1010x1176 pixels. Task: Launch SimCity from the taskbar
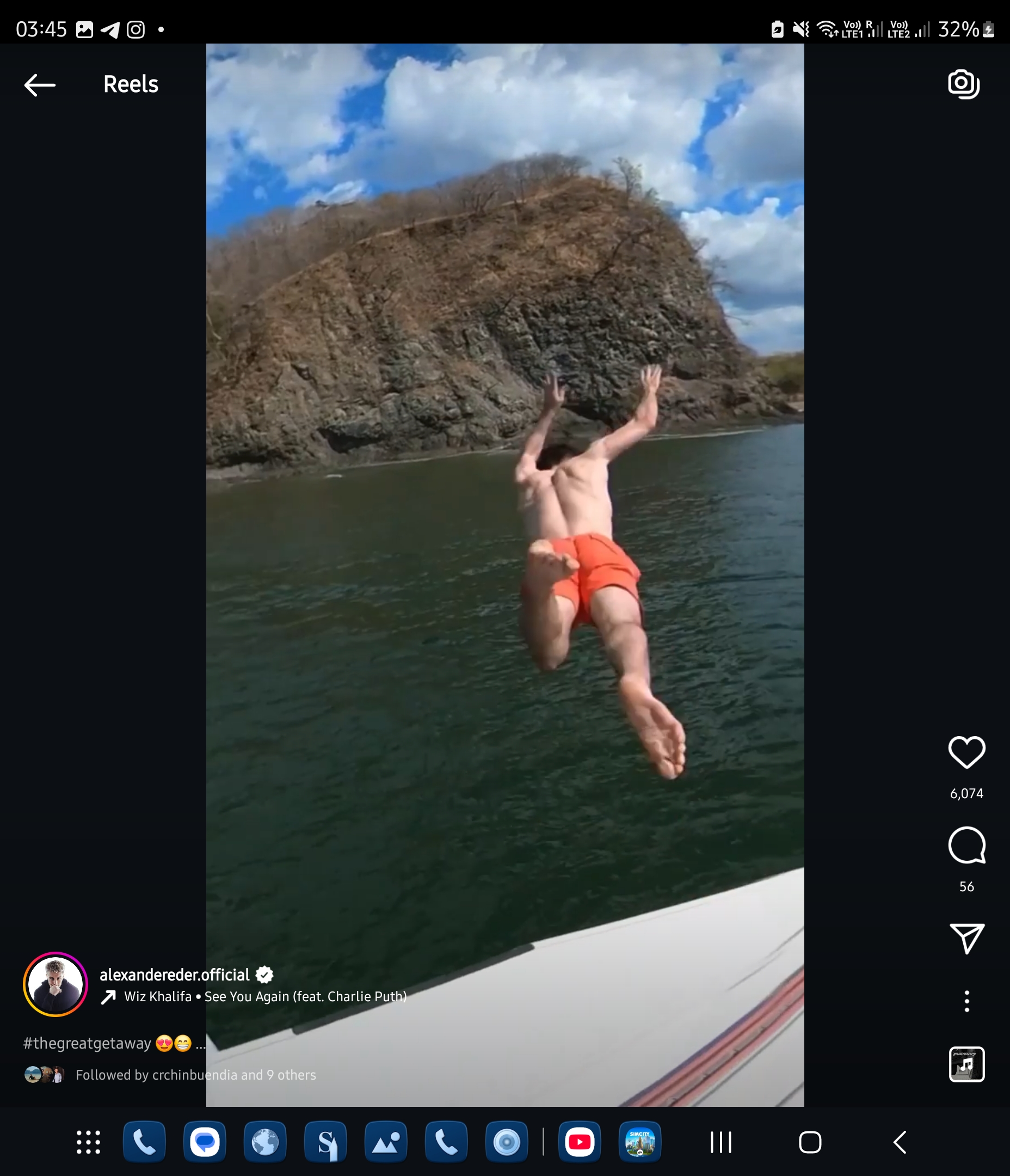639,1142
